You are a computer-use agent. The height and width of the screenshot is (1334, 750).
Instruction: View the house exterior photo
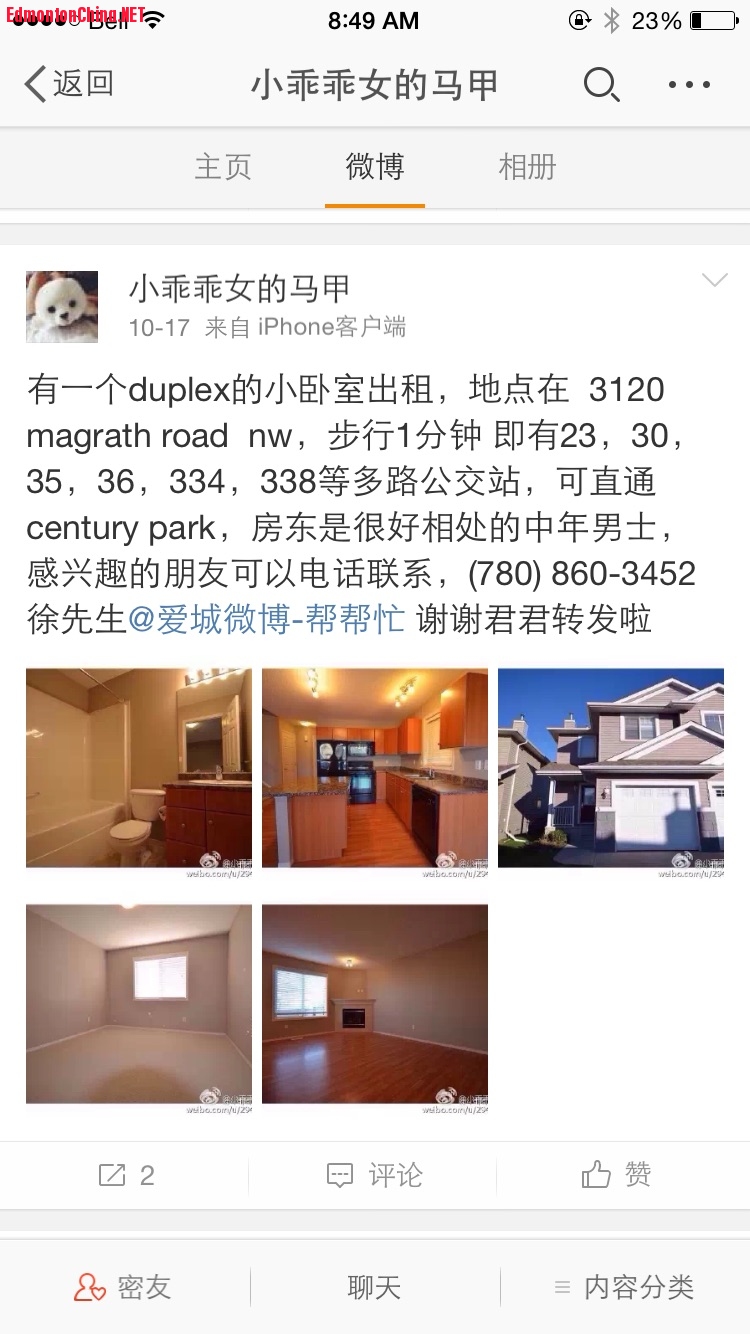tap(610, 767)
